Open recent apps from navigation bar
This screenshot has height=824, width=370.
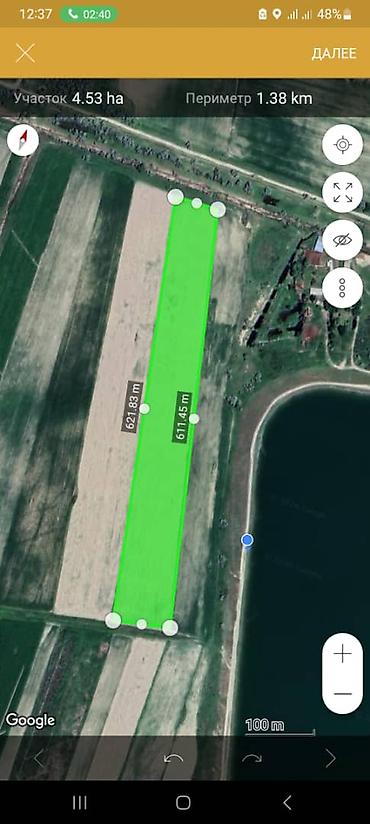[x=79, y=802]
